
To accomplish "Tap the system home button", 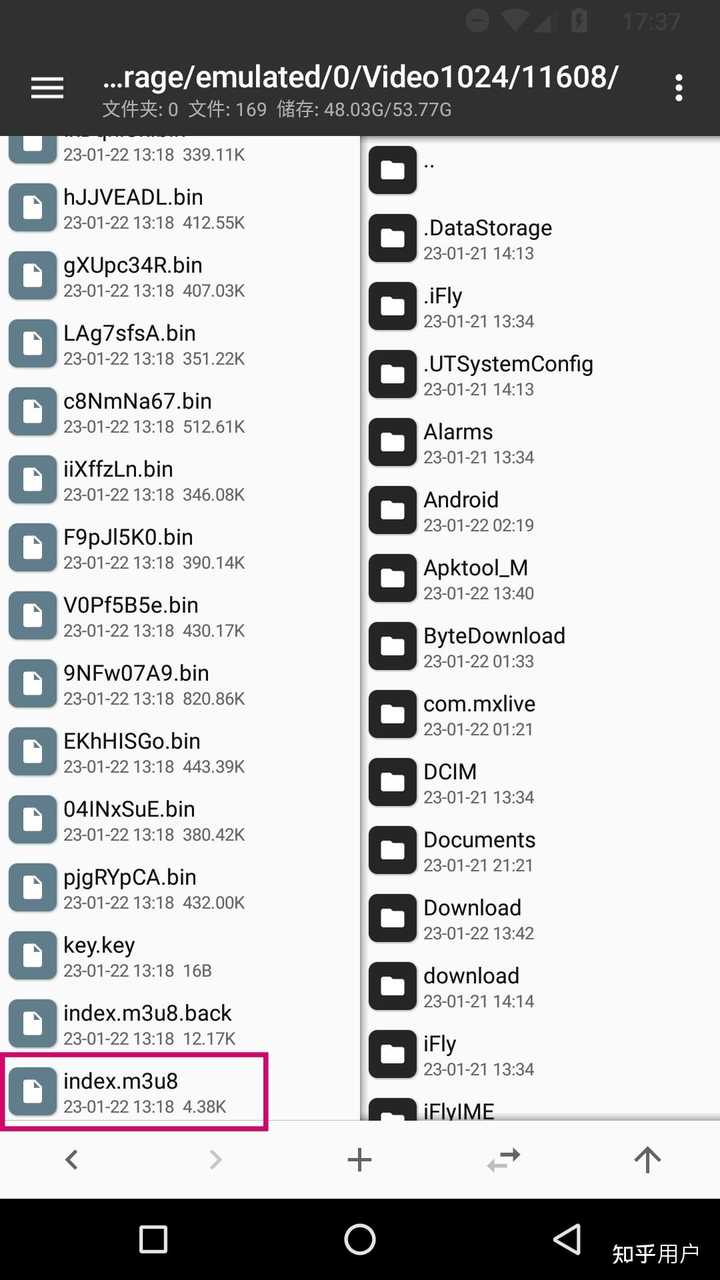I will point(359,1240).
